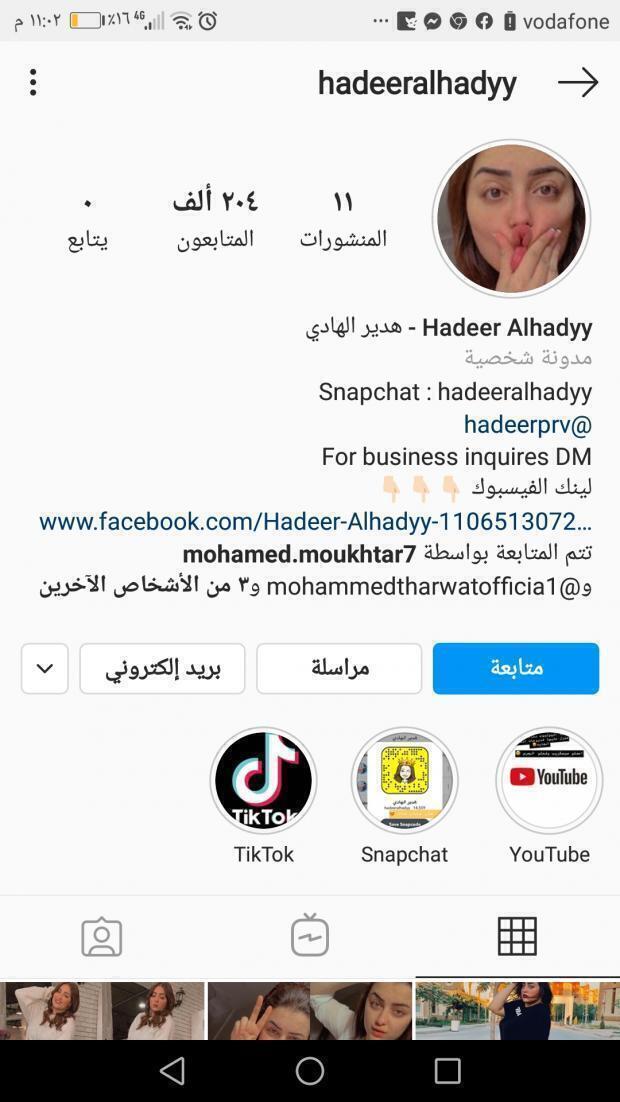620x1102 pixels.
Task: Open the profile picture
Action: coord(511,218)
